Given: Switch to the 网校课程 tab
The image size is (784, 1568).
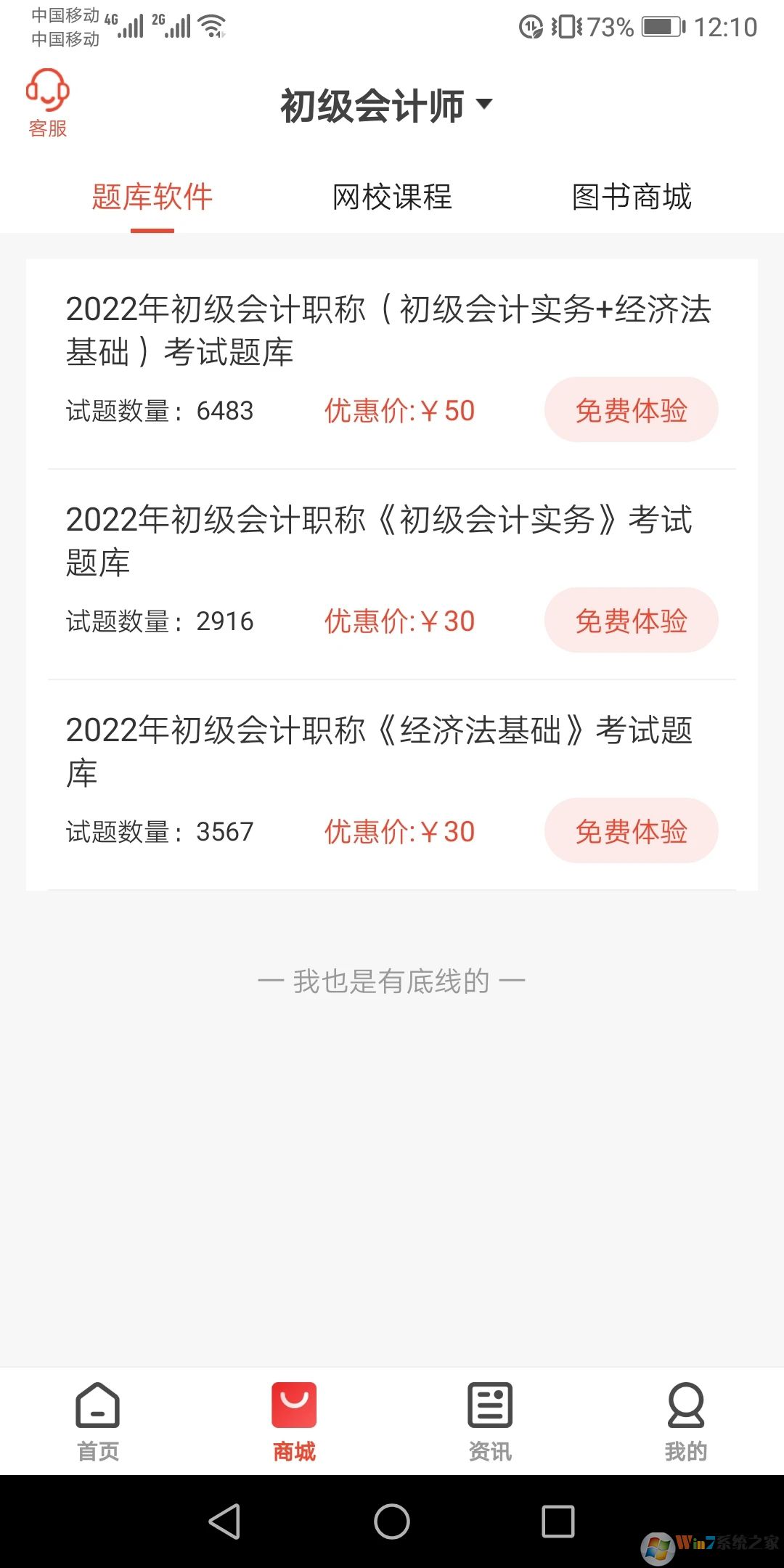Looking at the screenshot, I should [x=391, y=197].
